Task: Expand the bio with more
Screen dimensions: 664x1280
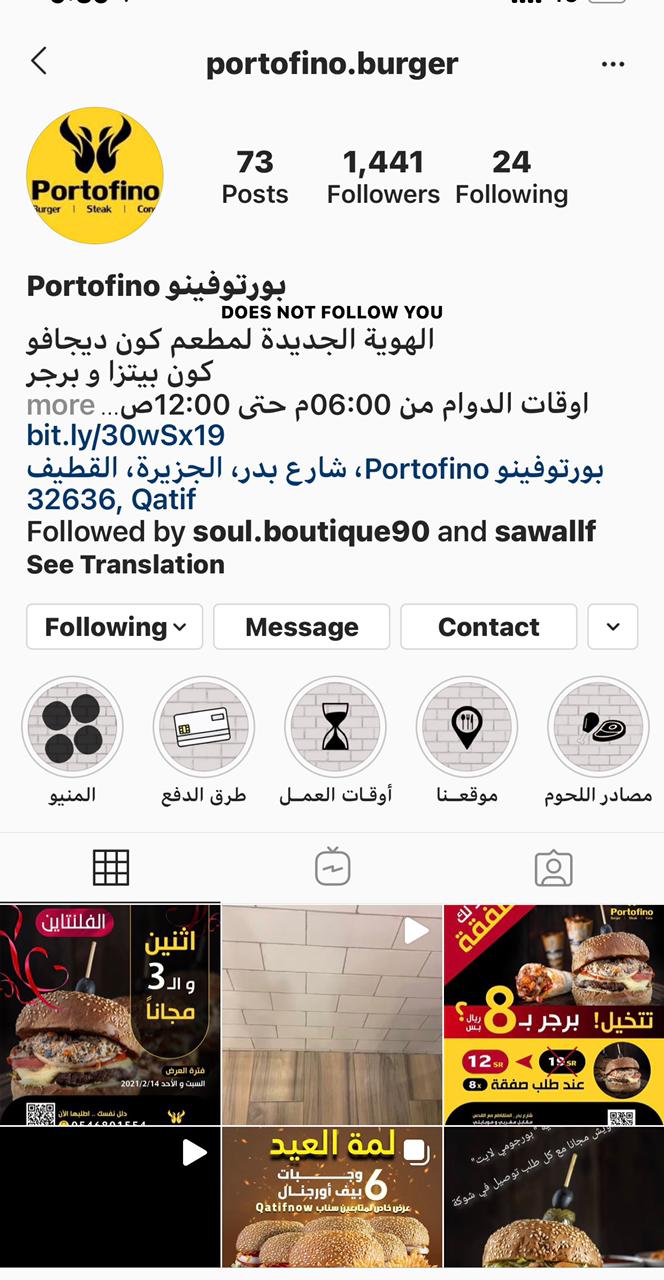Action: 60,405
